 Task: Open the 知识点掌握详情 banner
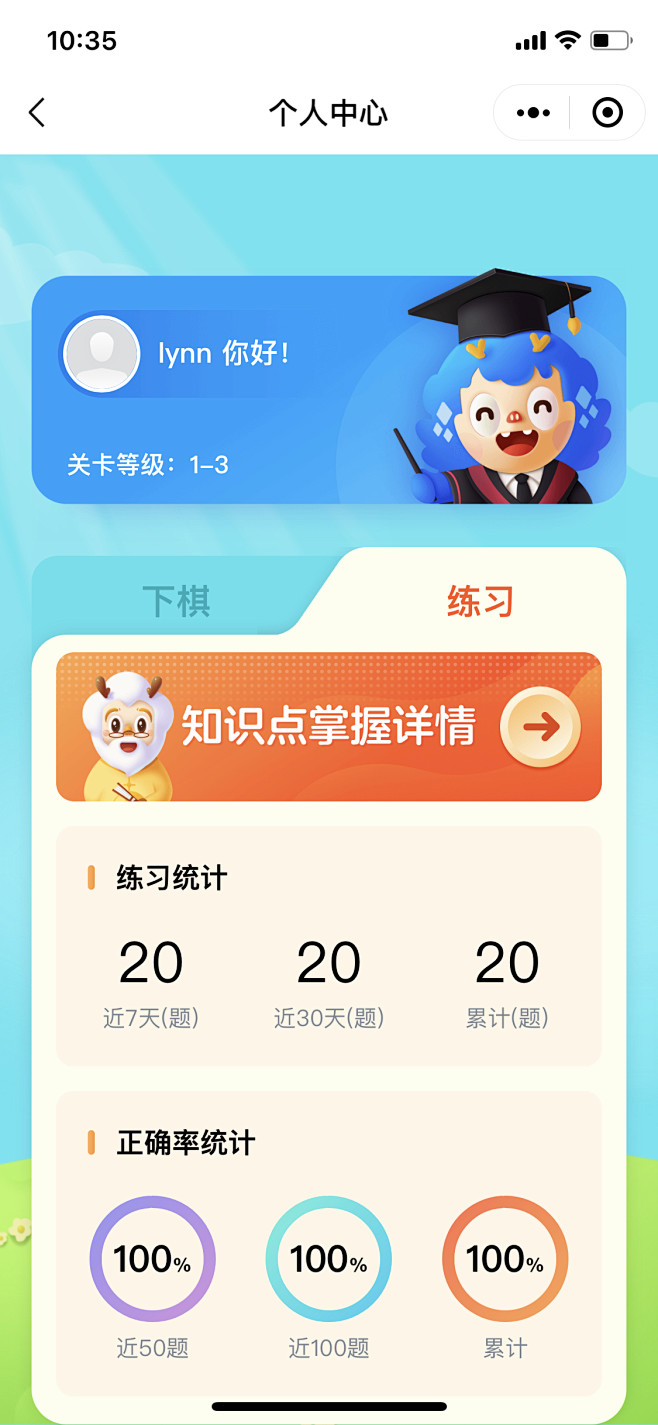(329, 727)
